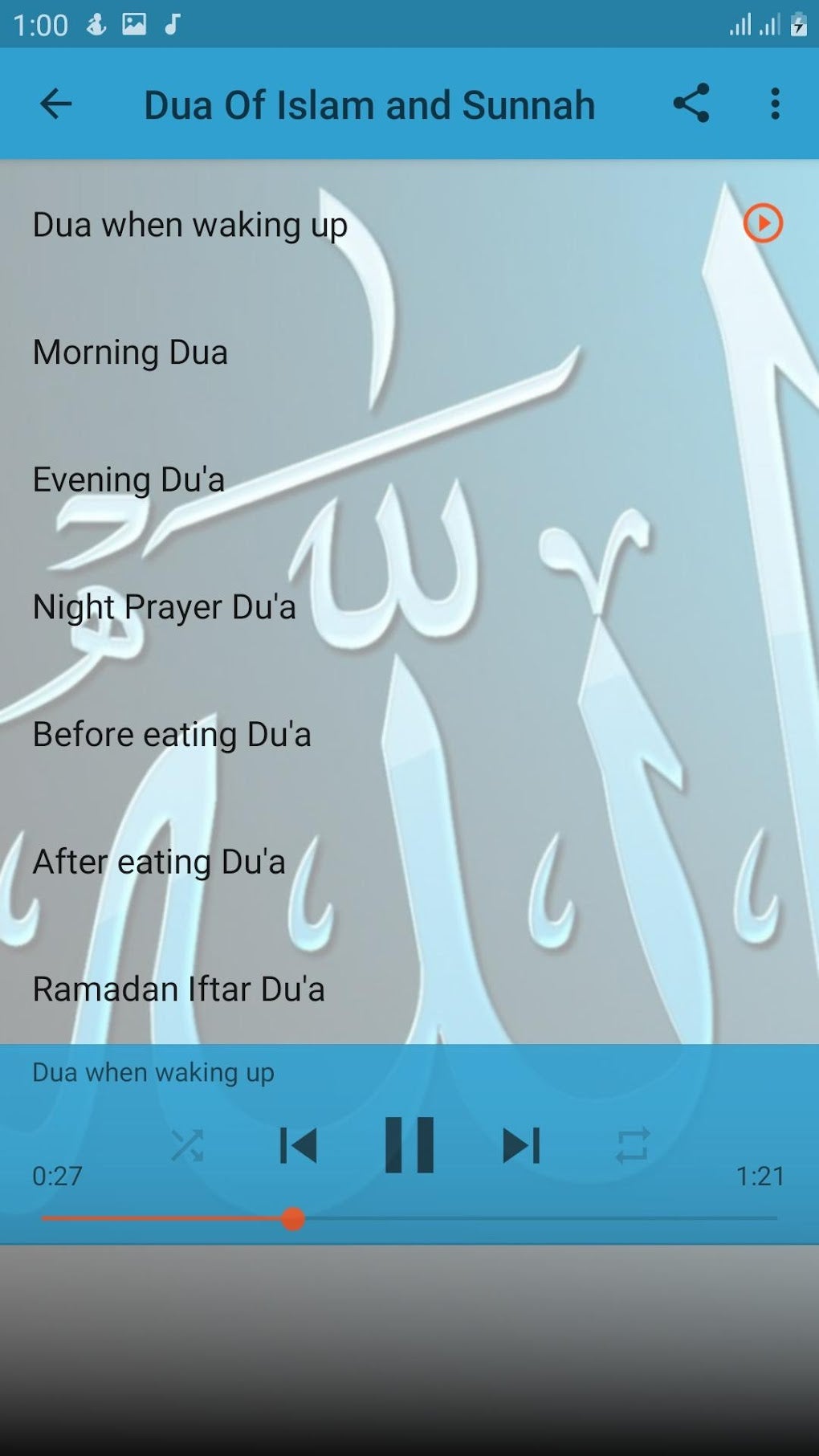Image resolution: width=819 pixels, height=1456 pixels.
Task: Open the overflow menu
Action: tap(775, 104)
